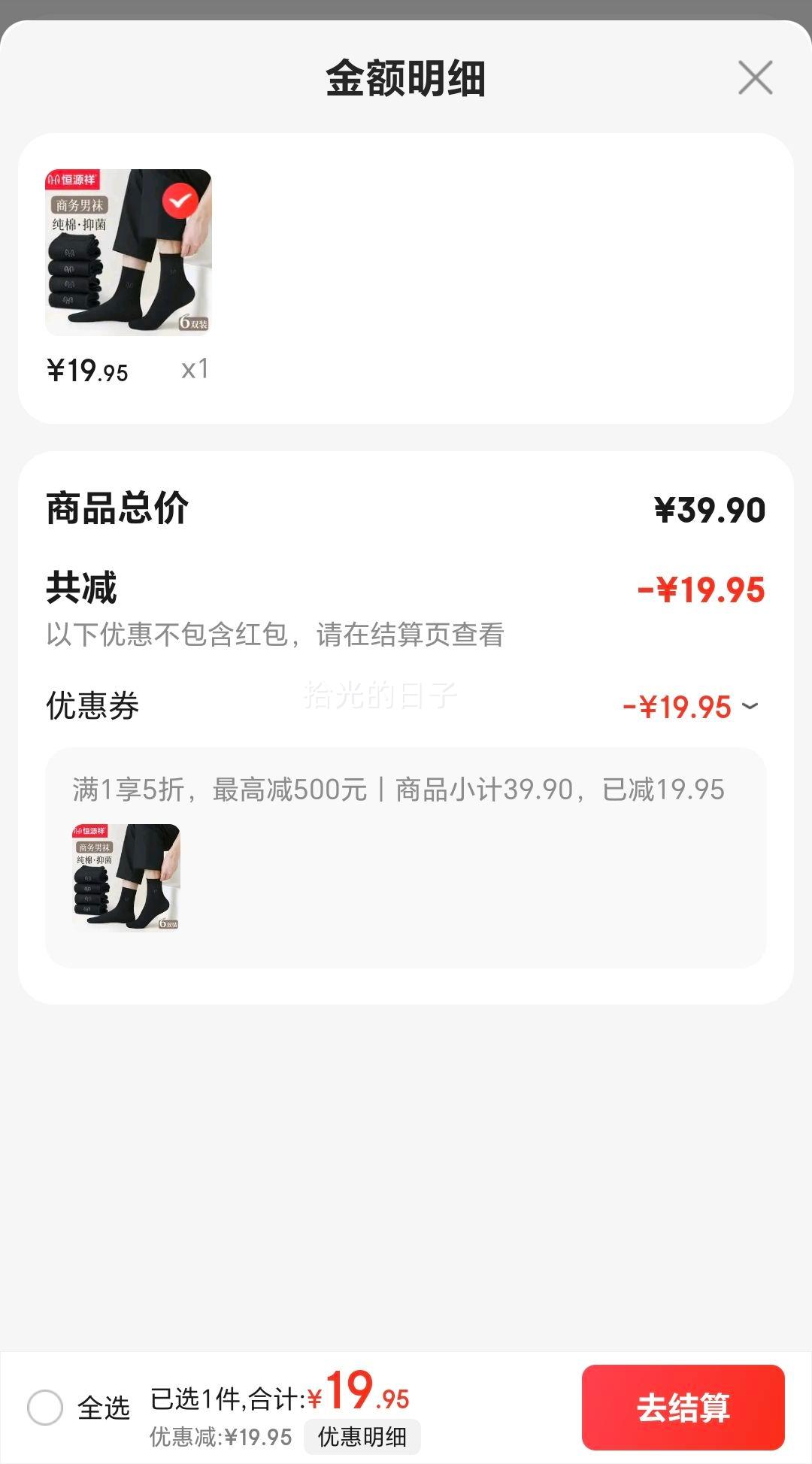Image resolution: width=812 pixels, height=1464 pixels.
Task: Tap the 优惠明细 button
Action: point(362,1437)
